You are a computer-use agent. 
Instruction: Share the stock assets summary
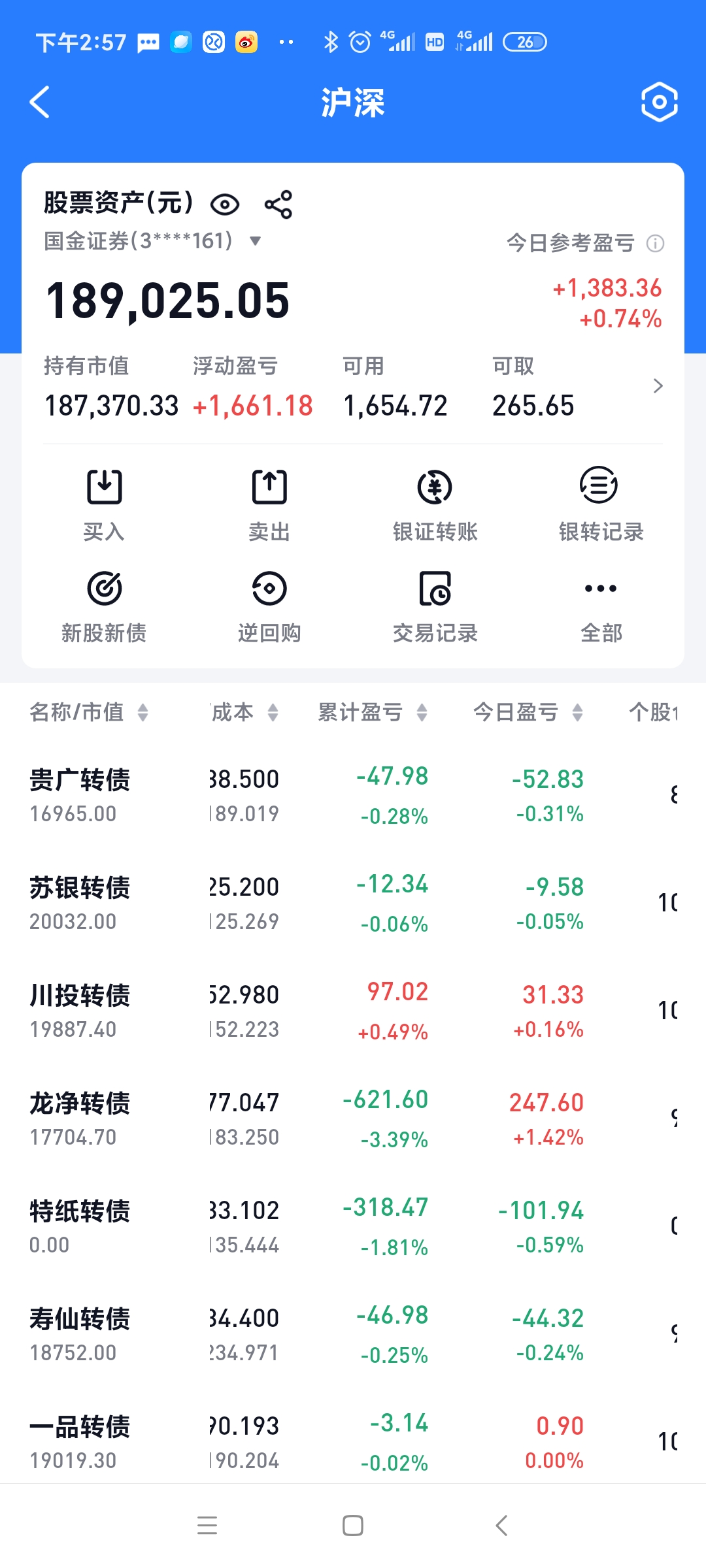[x=278, y=204]
